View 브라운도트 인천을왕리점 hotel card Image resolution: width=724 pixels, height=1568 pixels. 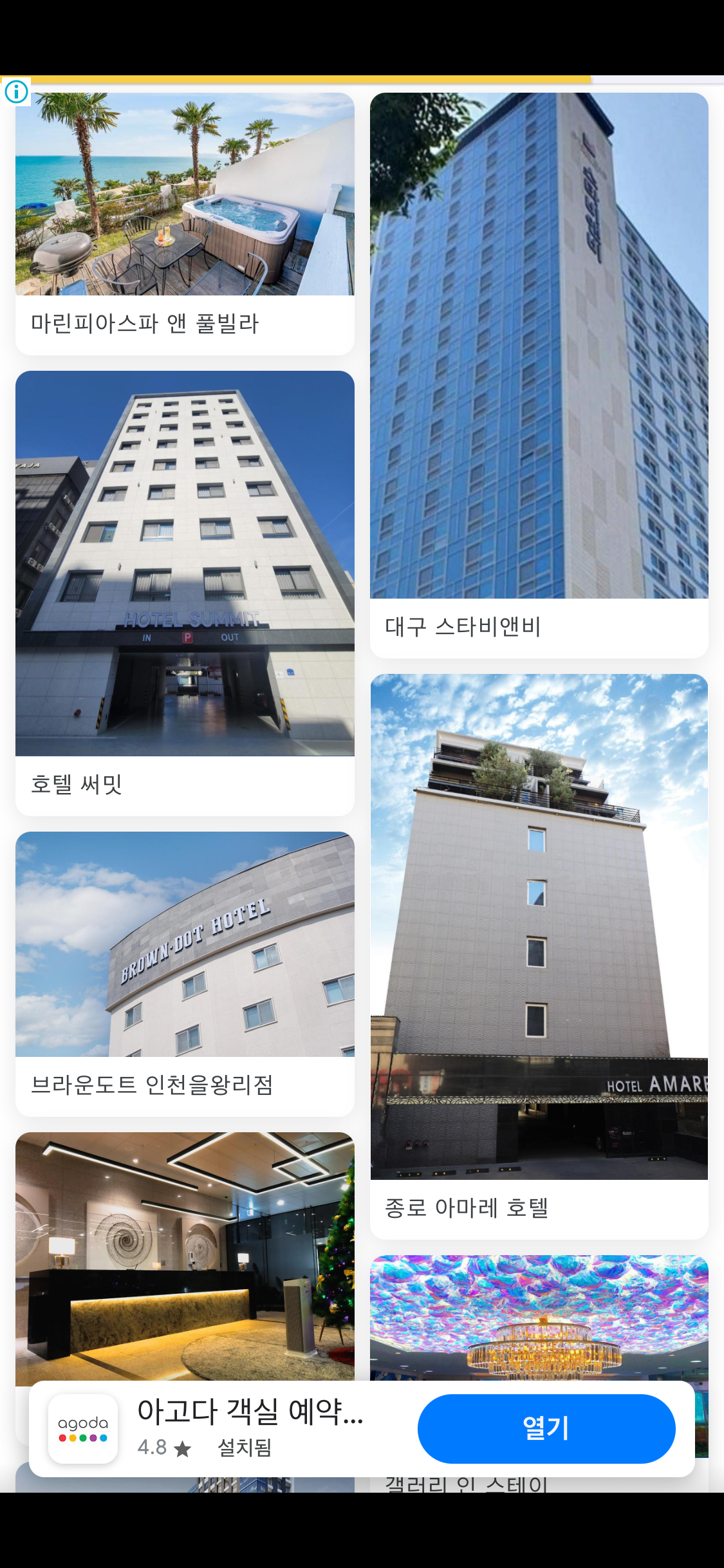[x=185, y=973]
